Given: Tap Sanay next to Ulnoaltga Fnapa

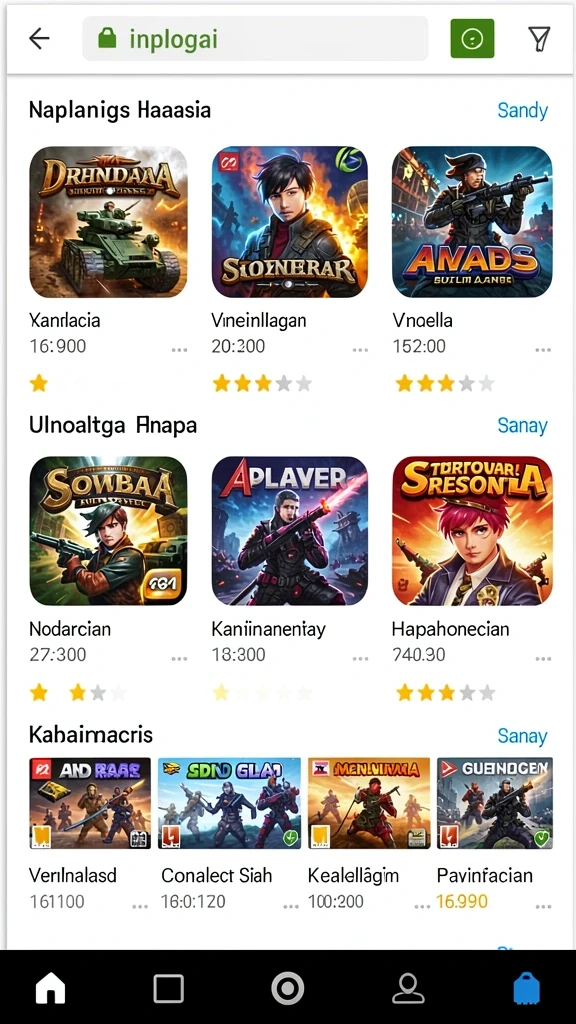Looking at the screenshot, I should click(522, 425).
